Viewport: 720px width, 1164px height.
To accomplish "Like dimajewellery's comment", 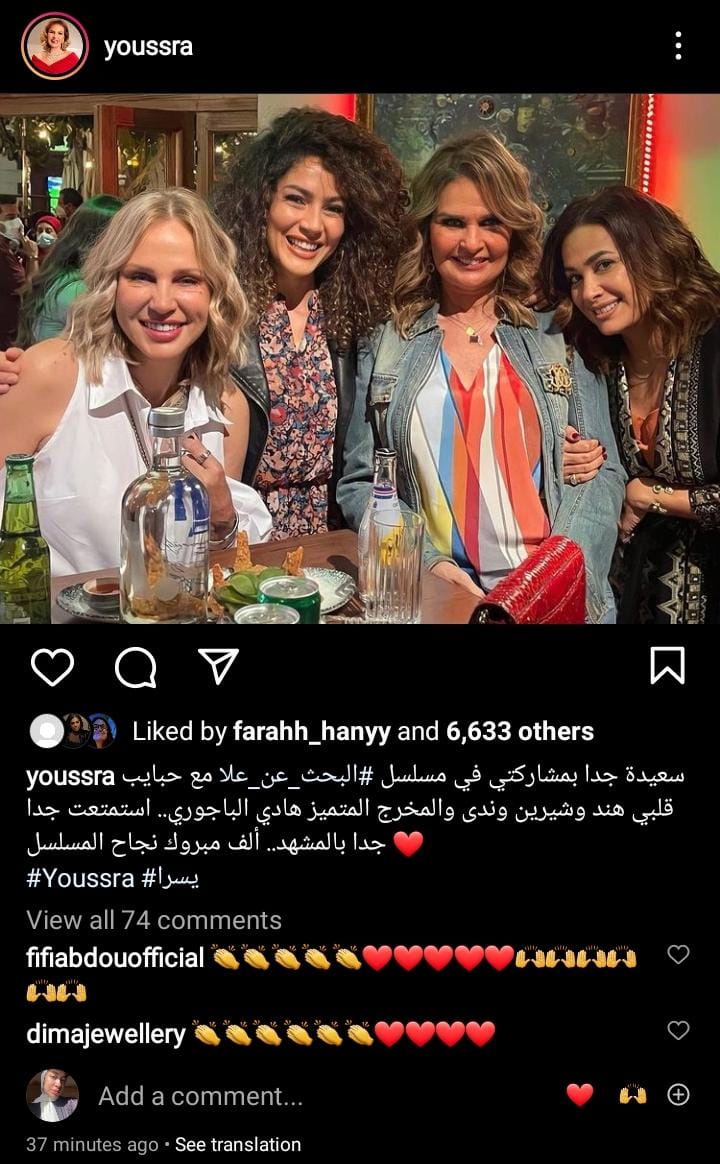I will pyautogui.click(x=678, y=1030).
